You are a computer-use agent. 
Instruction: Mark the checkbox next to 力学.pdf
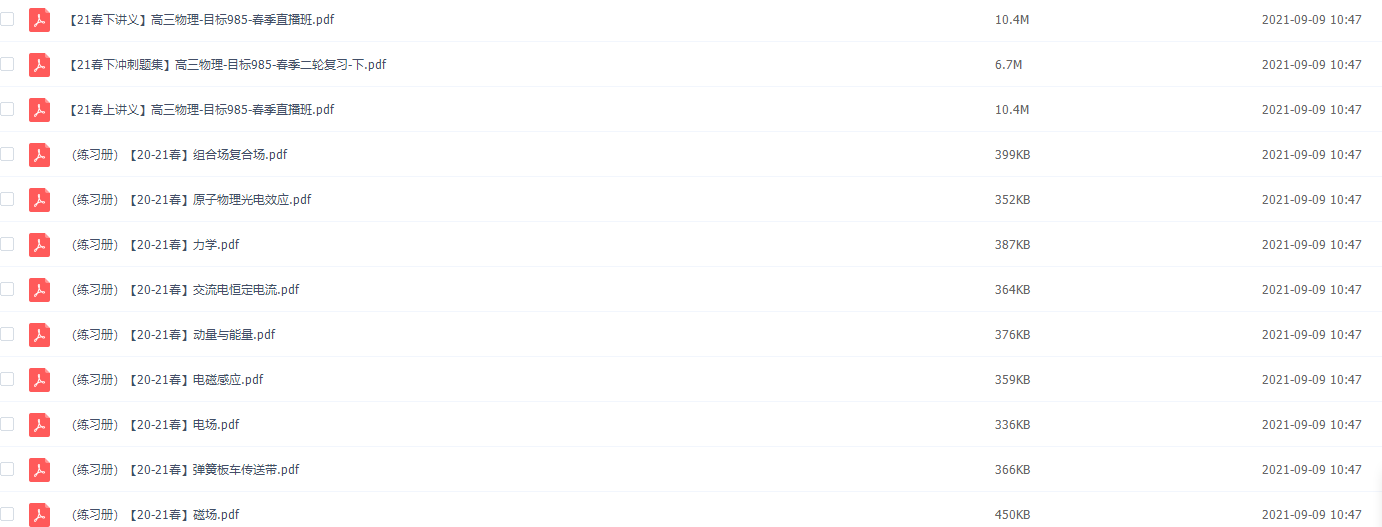click(7, 244)
